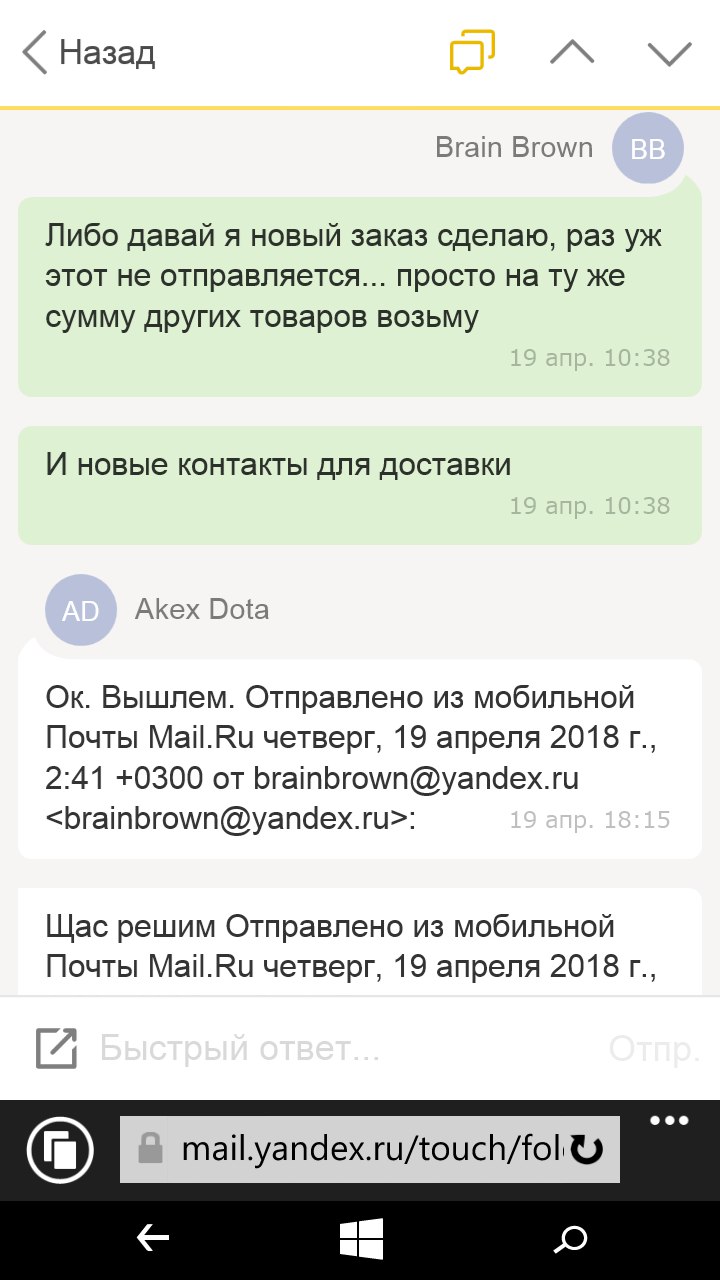Image resolution: width=720 pixels, height=1280 pixels.
Task: Open the BB avatar of Brain Brown
Action: click(x=648, y=148)
